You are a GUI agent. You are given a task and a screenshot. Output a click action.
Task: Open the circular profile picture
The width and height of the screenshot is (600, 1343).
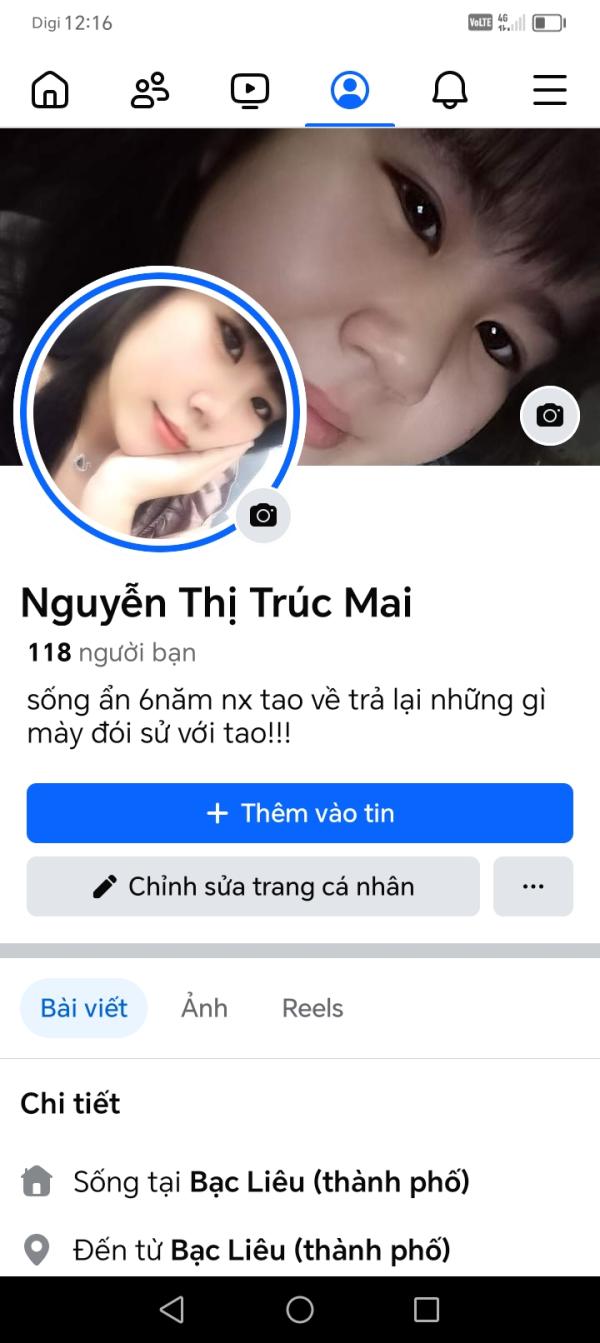coord(160,410)
